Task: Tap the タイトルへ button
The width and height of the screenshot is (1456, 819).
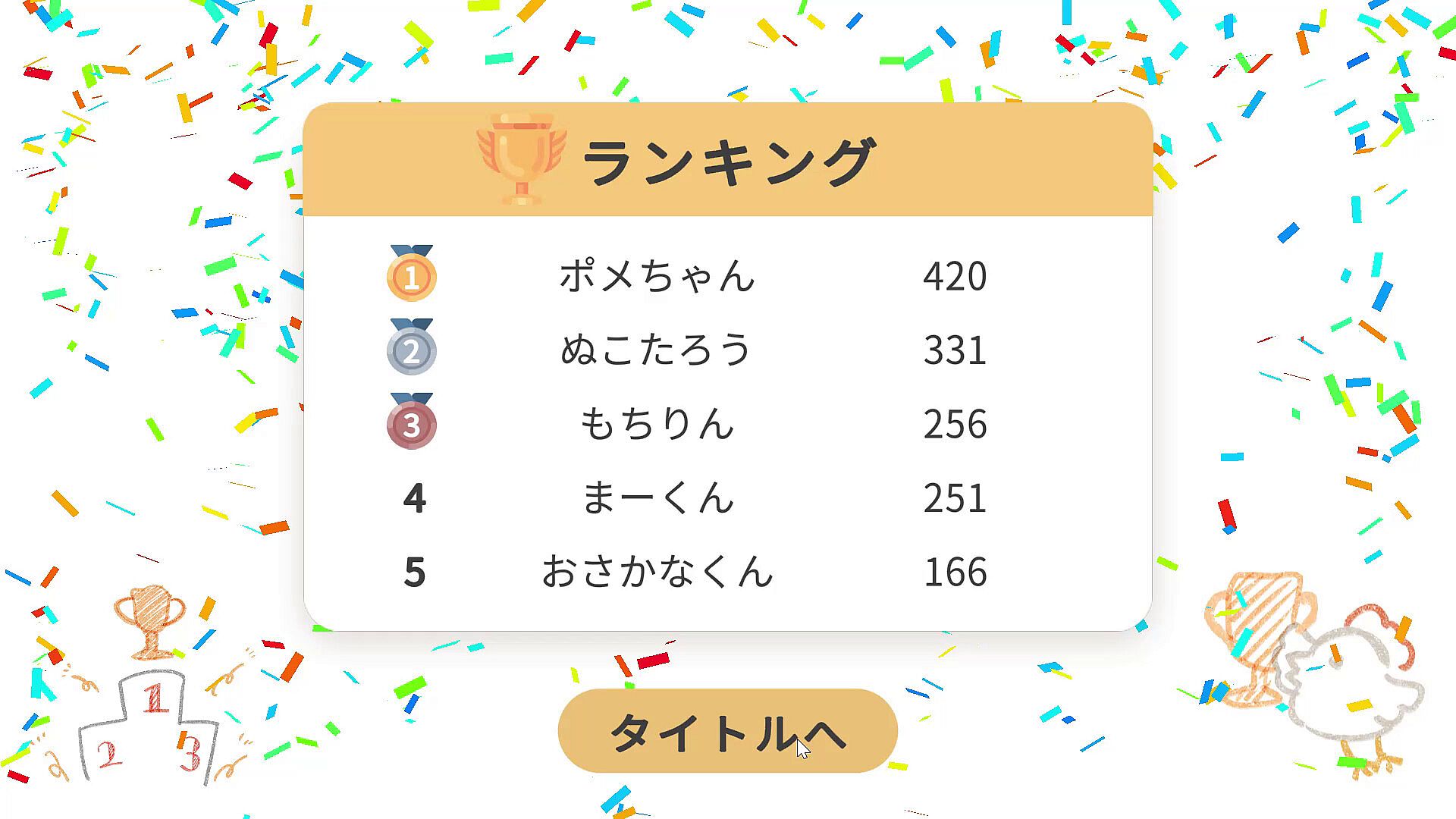Action: click(x=727, y=731)
